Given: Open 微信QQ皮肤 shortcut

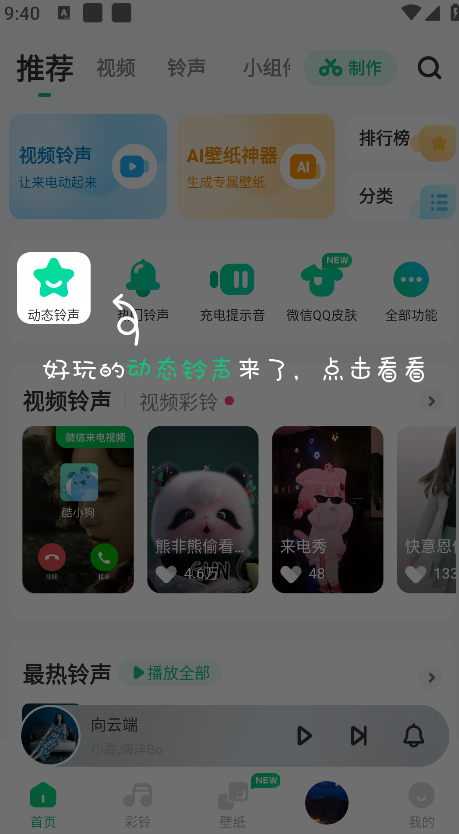Looking at the screenshot, I should (322, 291).
